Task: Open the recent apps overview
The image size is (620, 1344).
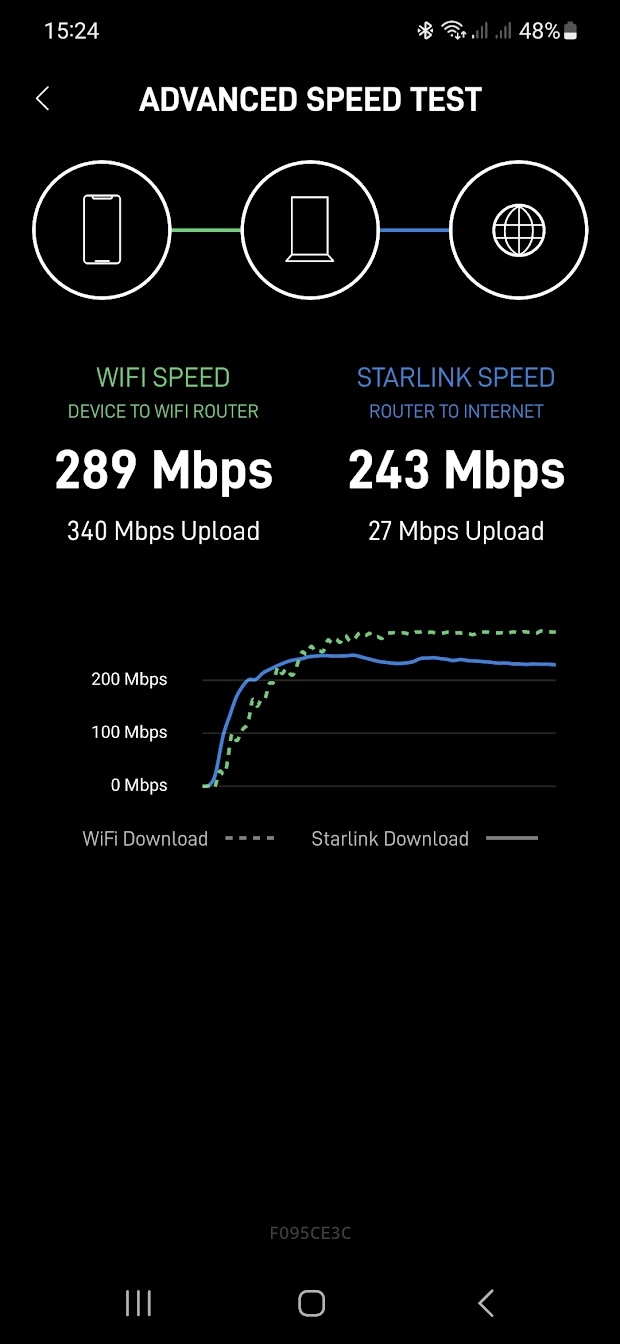Action: (x=138, y=1302)
